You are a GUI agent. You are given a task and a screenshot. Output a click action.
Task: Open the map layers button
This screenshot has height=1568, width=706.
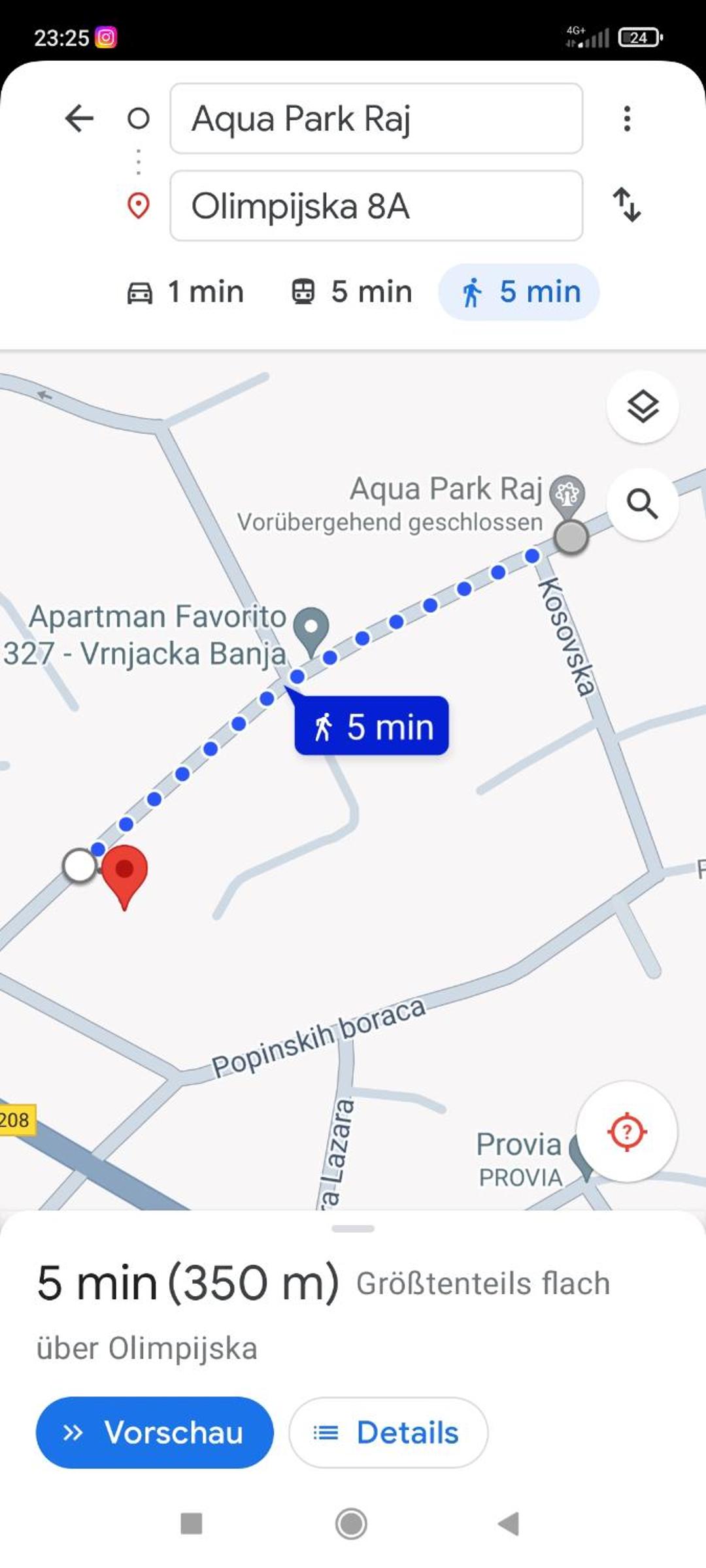[x=643, y=407]
